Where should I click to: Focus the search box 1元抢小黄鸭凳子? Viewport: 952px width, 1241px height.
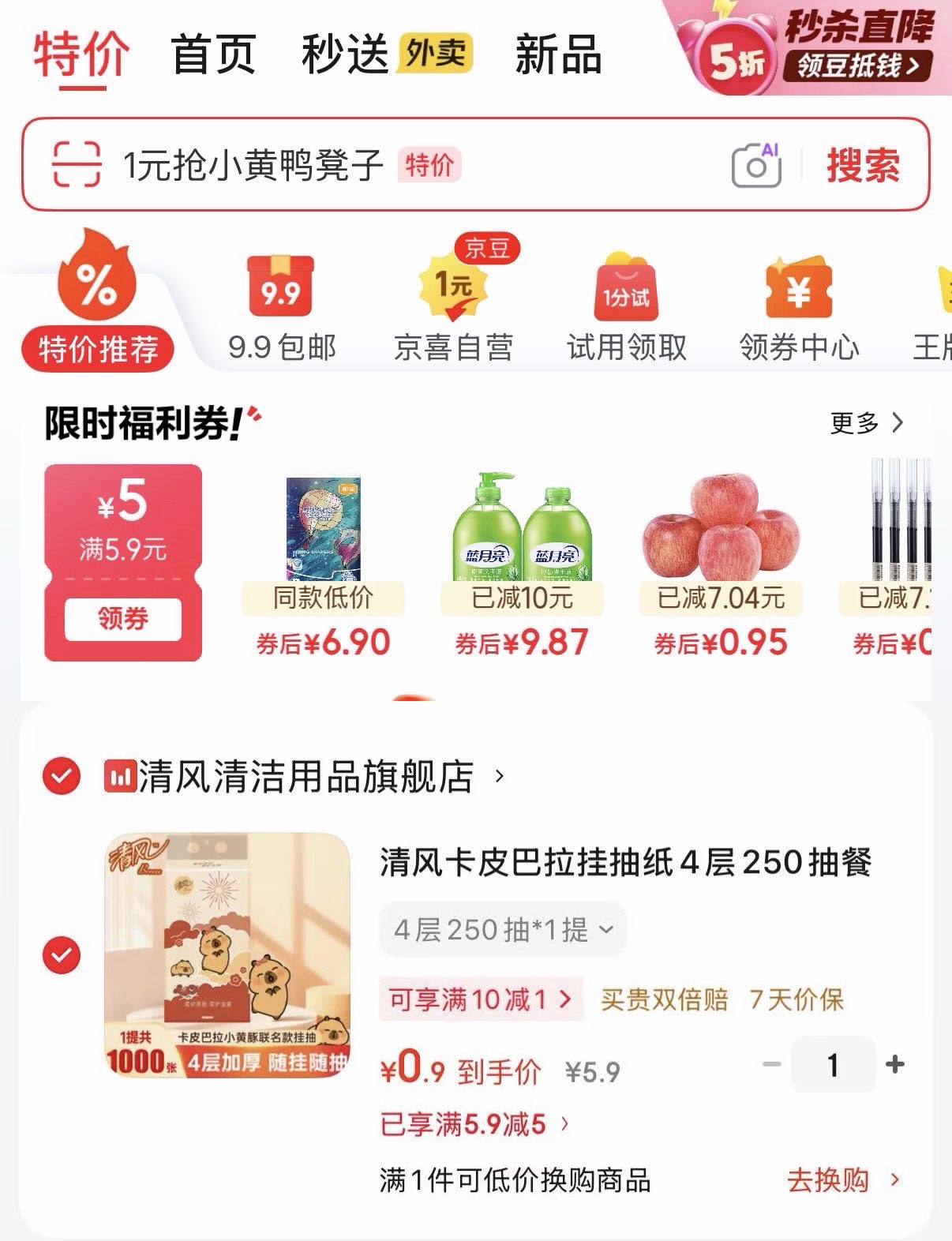(253, 166)
